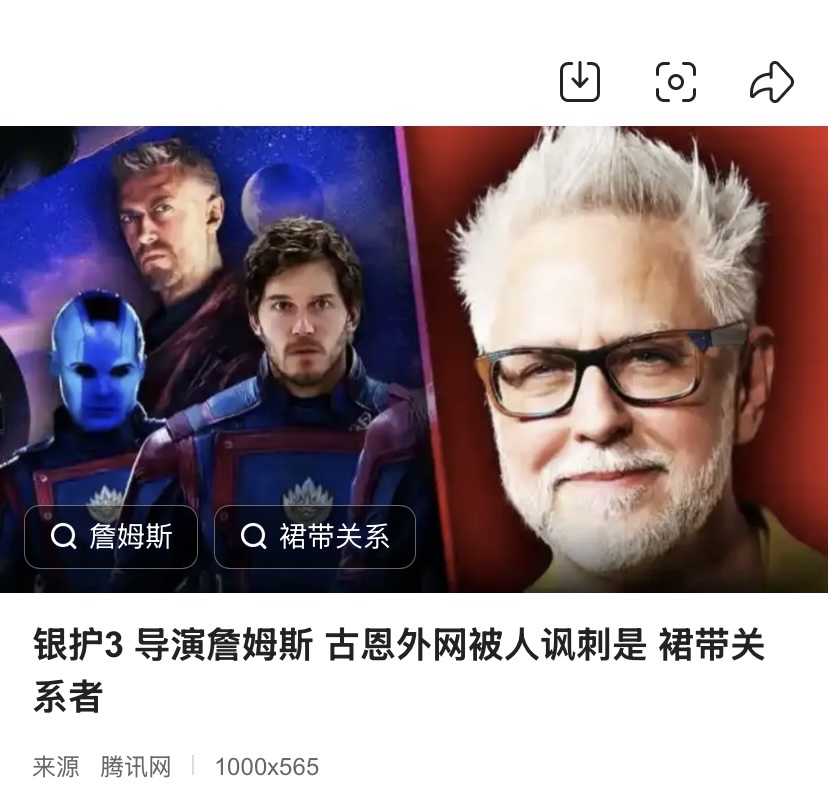
Task: Search the 裙带关系 chip
Action: point(314,537)
